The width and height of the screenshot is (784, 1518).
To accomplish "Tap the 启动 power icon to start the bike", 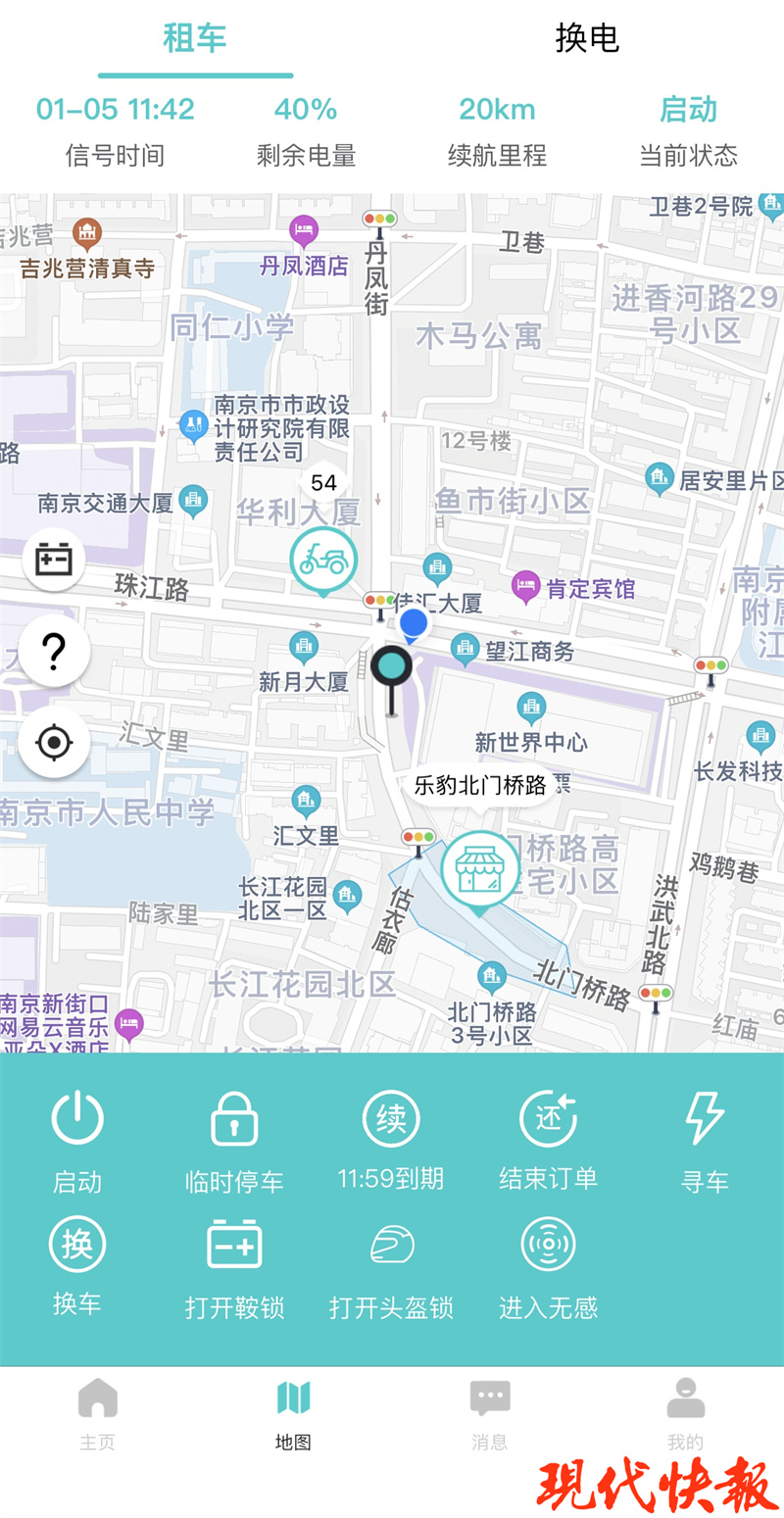I will [77, 1117].
